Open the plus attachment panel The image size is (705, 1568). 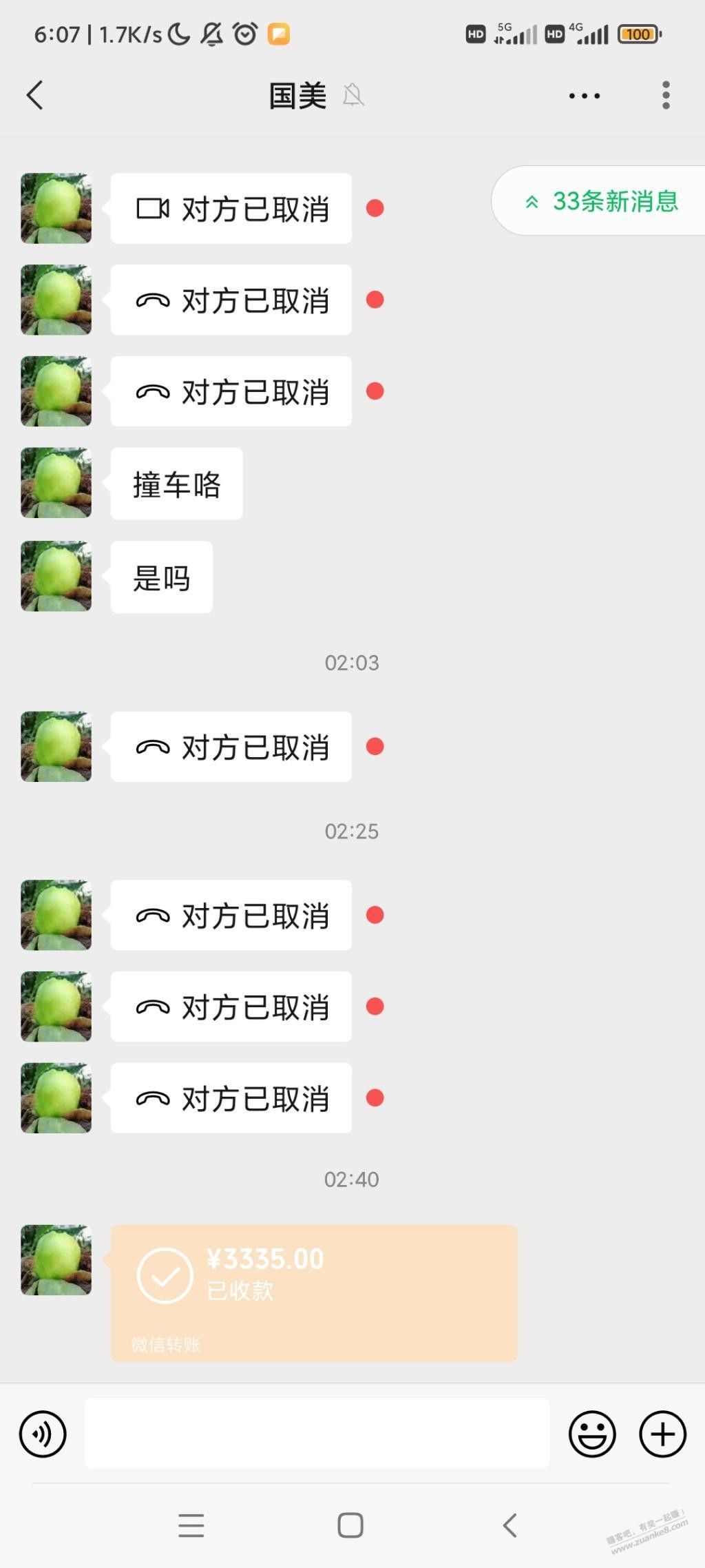click(662, 1434)
